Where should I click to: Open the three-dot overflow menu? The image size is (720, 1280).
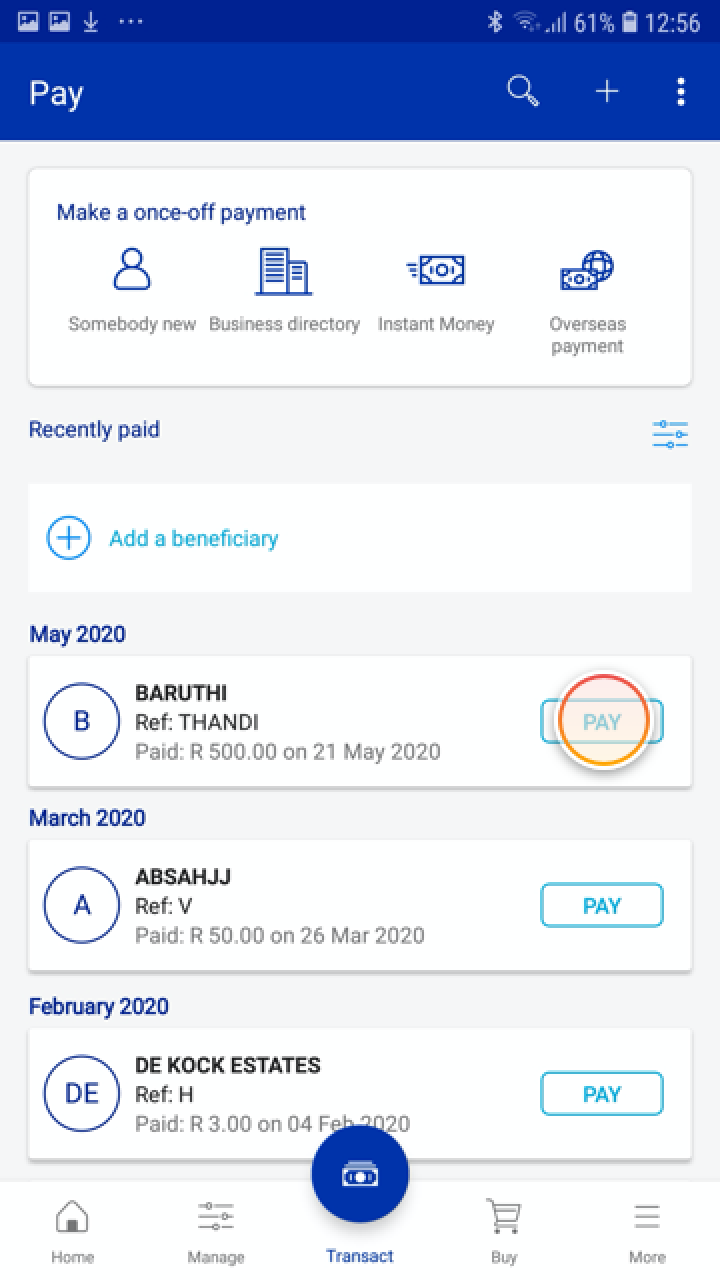coord(680,92)
